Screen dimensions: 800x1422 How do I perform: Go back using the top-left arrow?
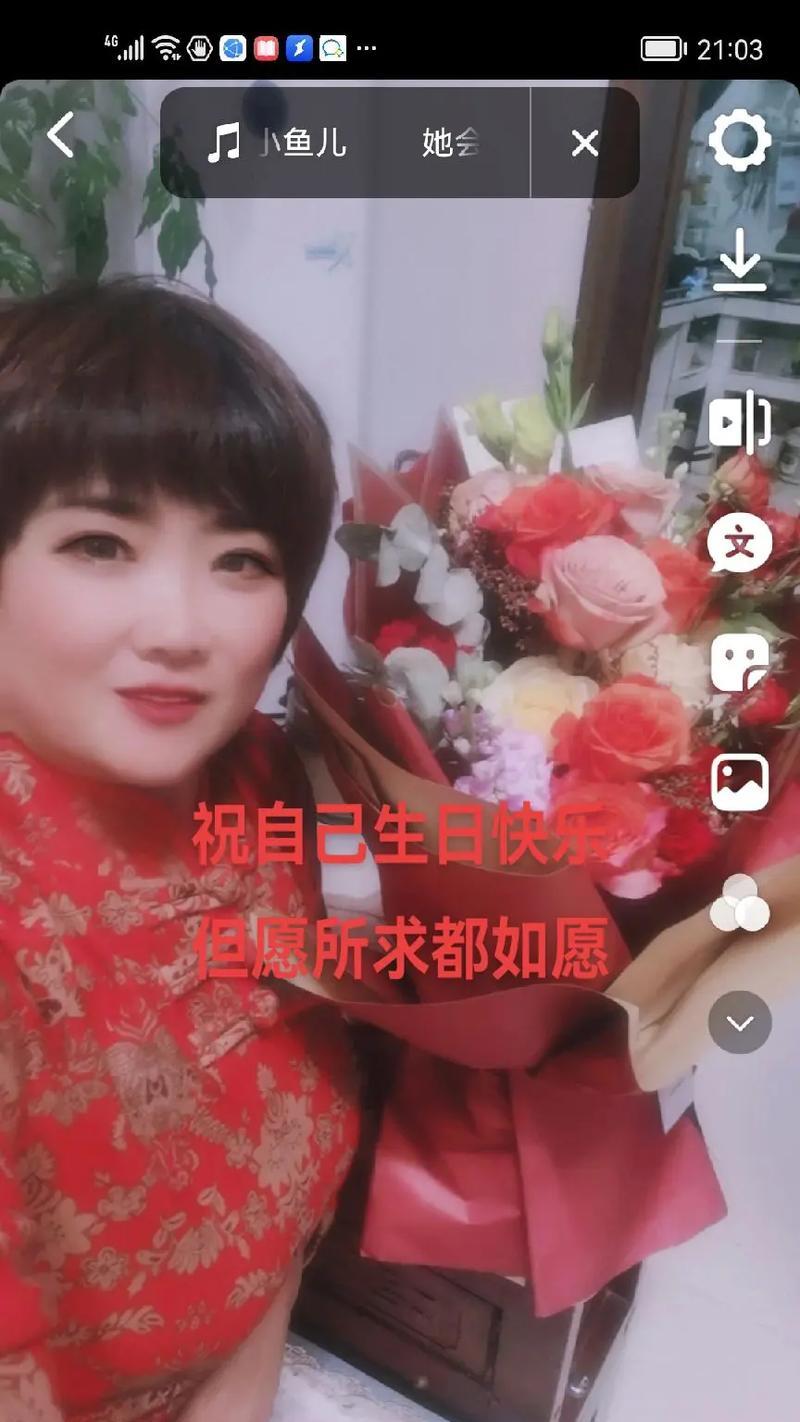pos(61,134)
